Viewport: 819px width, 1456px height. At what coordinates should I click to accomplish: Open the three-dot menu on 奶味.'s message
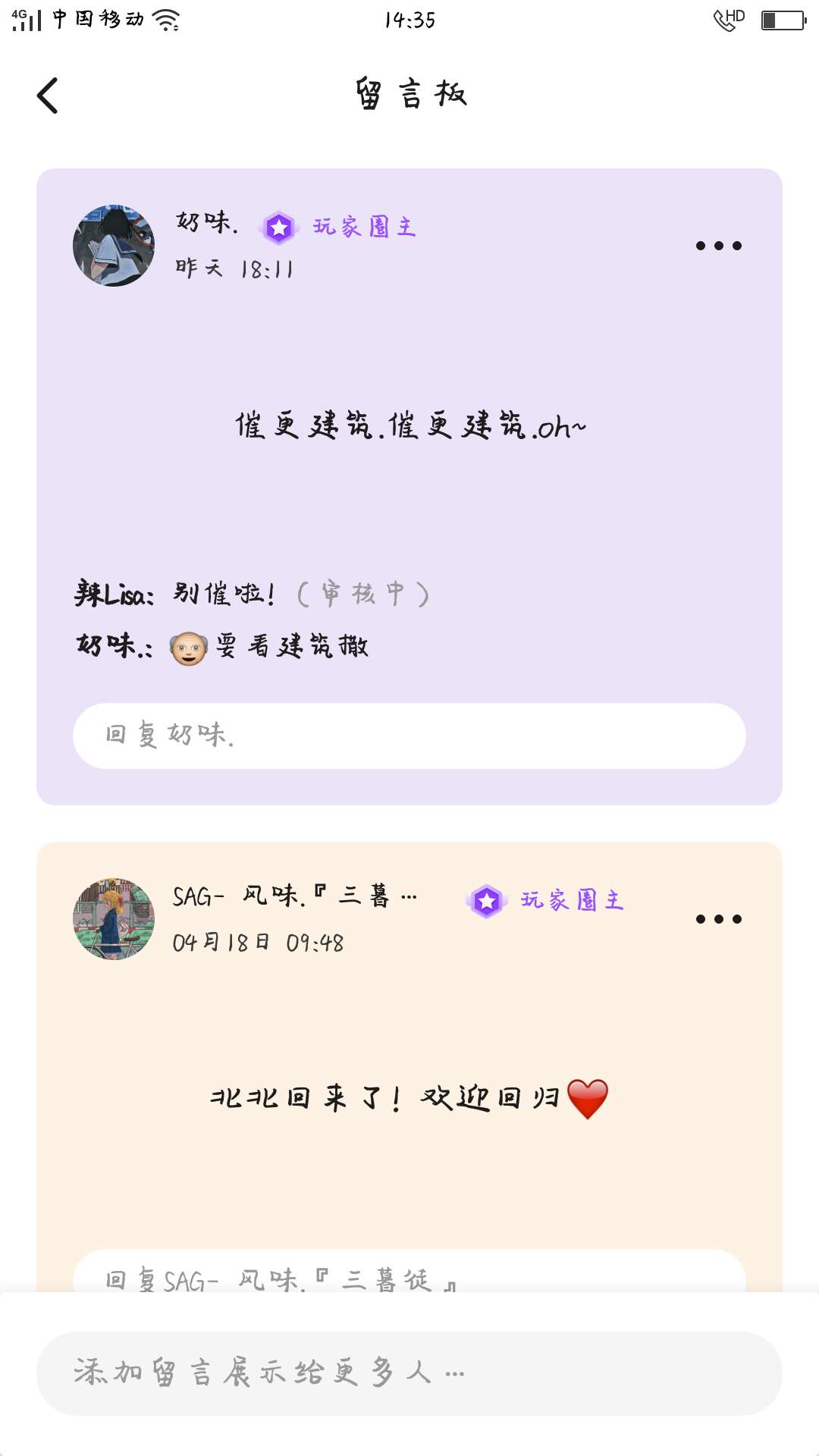tap(718, 246)
